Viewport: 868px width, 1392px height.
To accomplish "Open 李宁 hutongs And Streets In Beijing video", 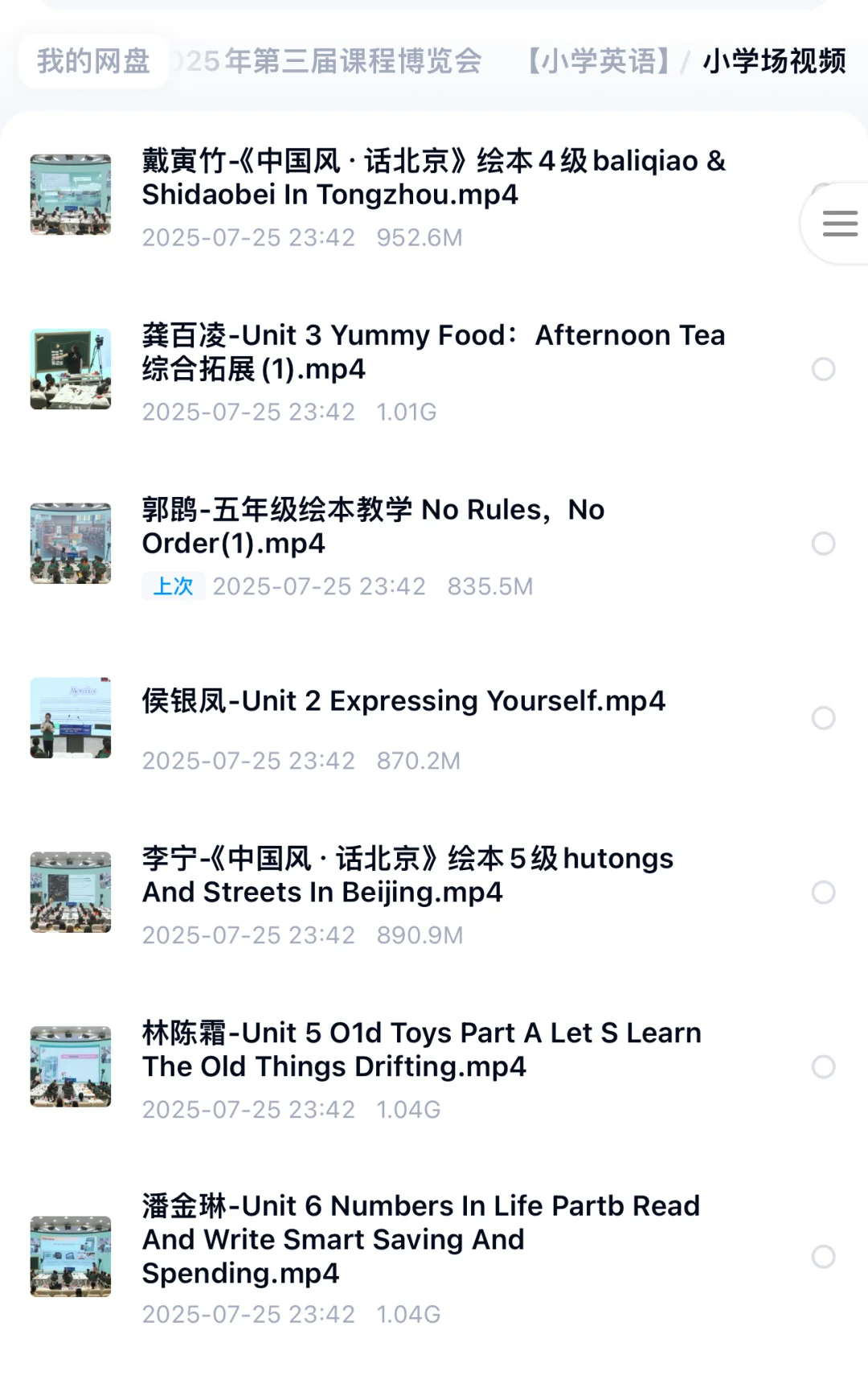I will coord(407,876).
